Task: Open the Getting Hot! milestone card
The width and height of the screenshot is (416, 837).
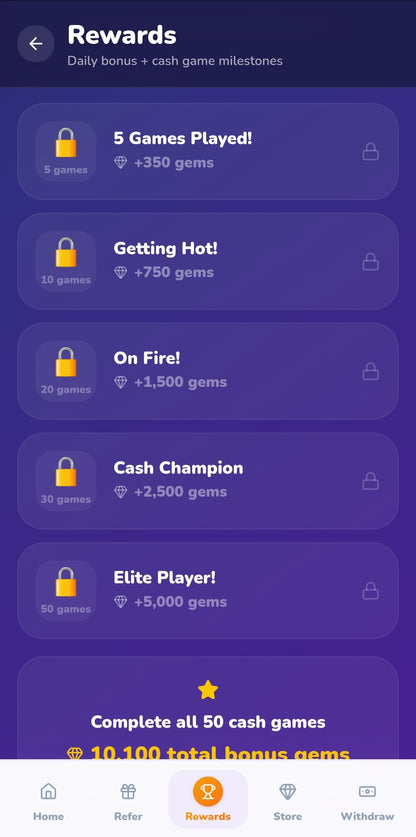Action: click(x=208, y=262)
